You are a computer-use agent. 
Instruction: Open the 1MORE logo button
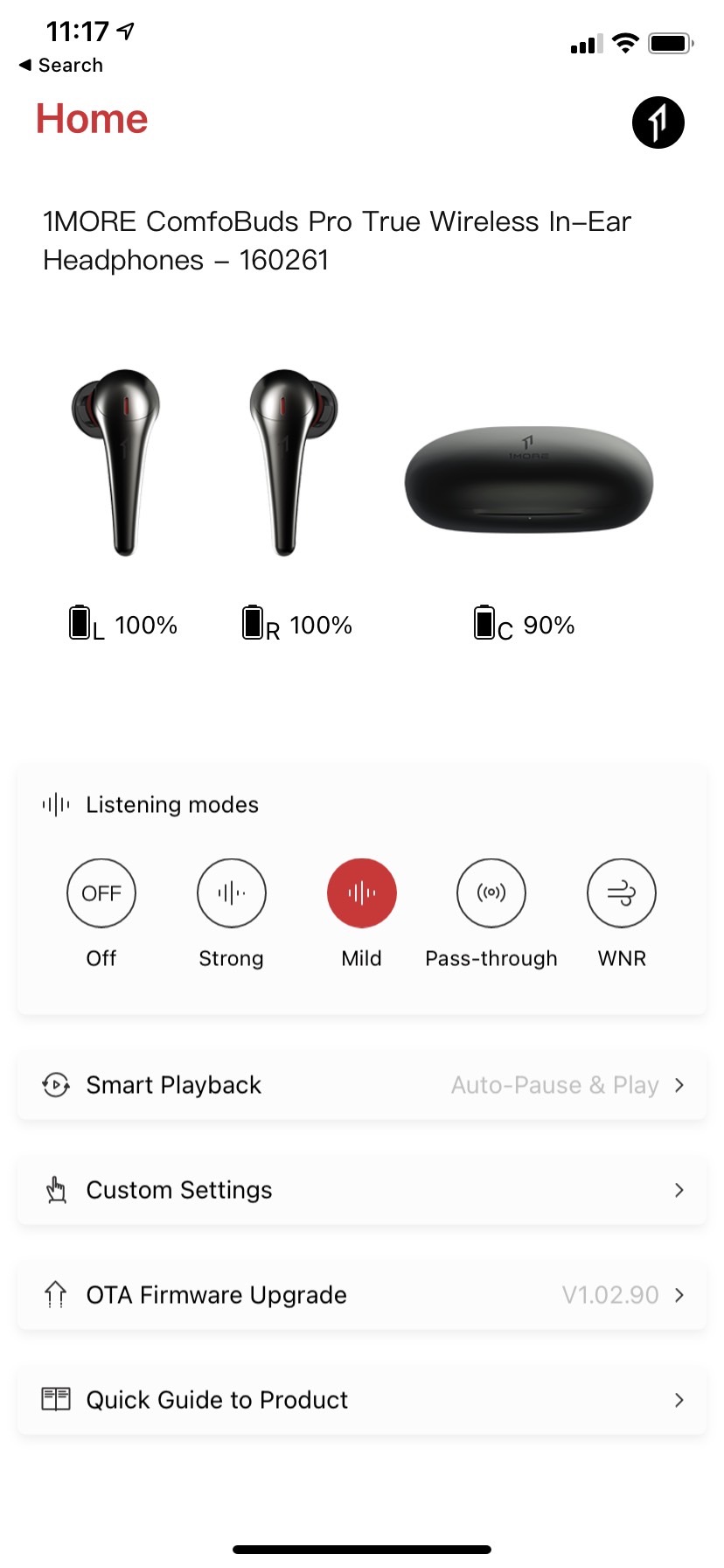[x=658, y=122]
